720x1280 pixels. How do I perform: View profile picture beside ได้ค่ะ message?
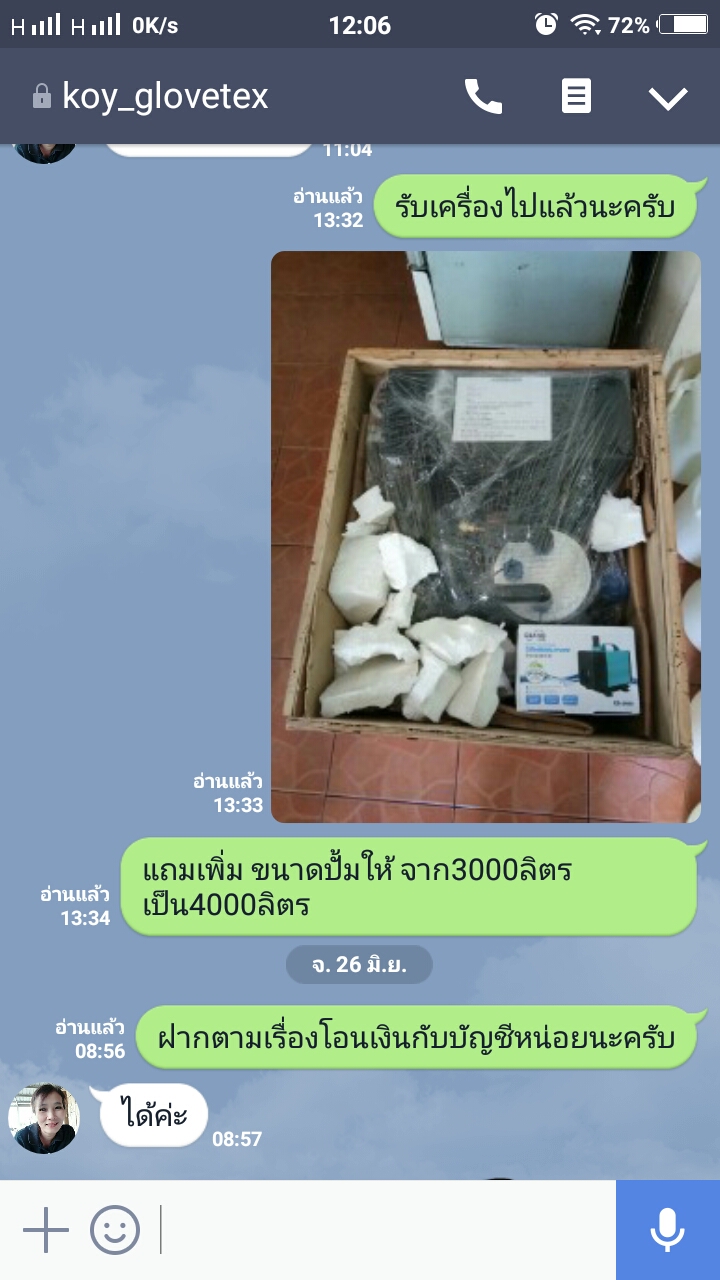pyautogui.click(x=44, y=1118)
